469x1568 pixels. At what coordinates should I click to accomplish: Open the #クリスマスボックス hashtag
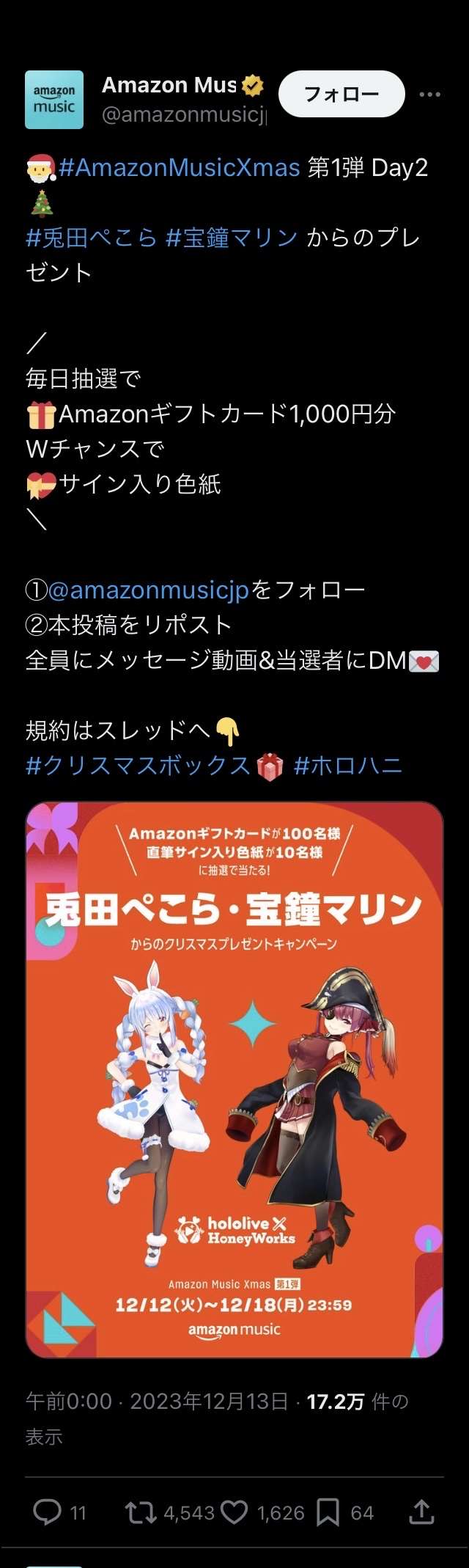pyautogui.click(x=139, y=766)
